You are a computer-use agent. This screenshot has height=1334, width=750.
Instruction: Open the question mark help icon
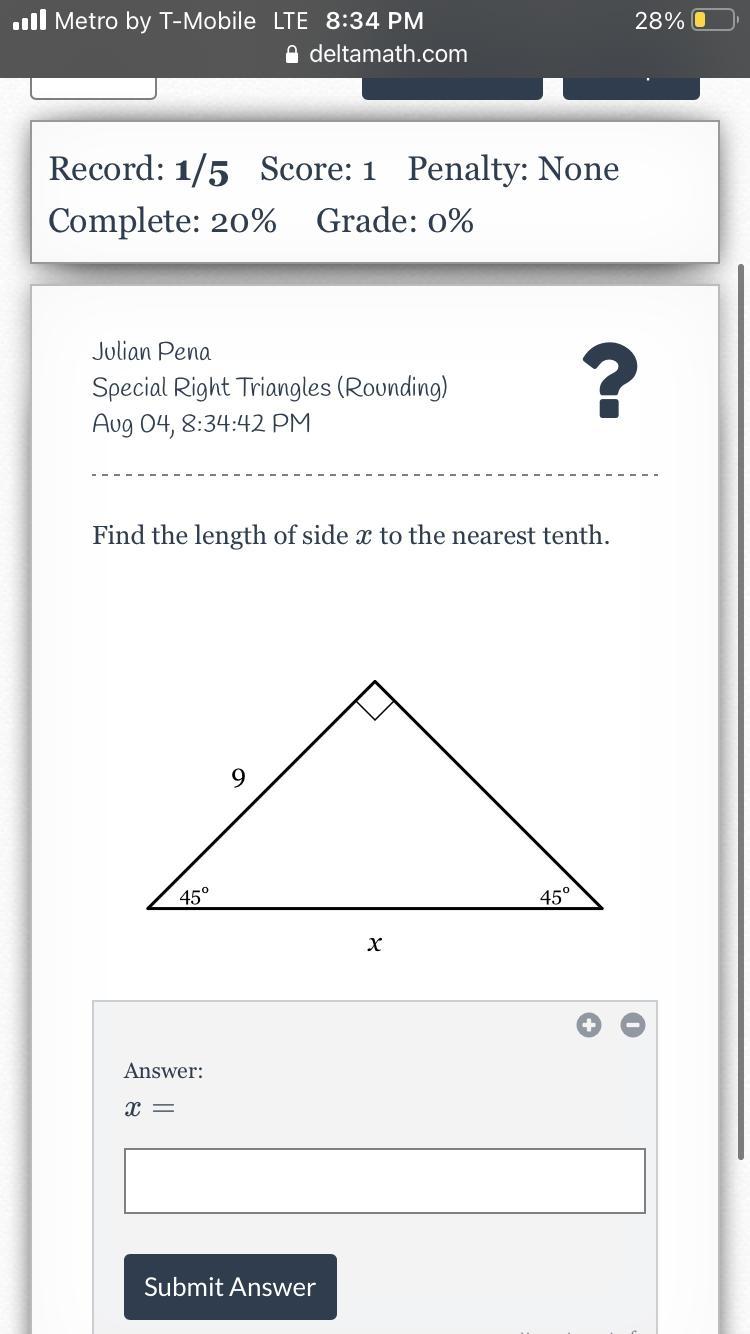[x=610, y=381]
